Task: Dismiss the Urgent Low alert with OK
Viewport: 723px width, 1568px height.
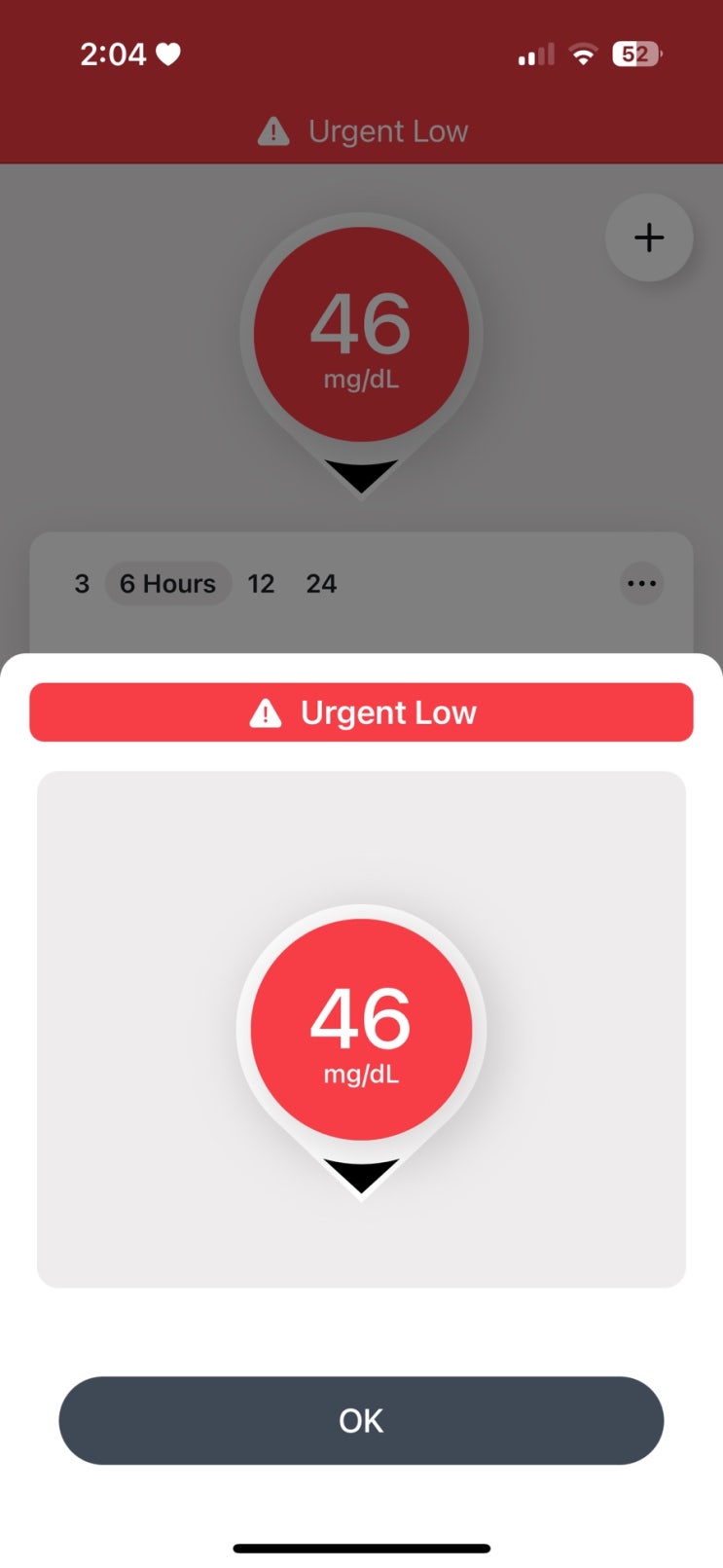Action: [x=361, y=1420]
